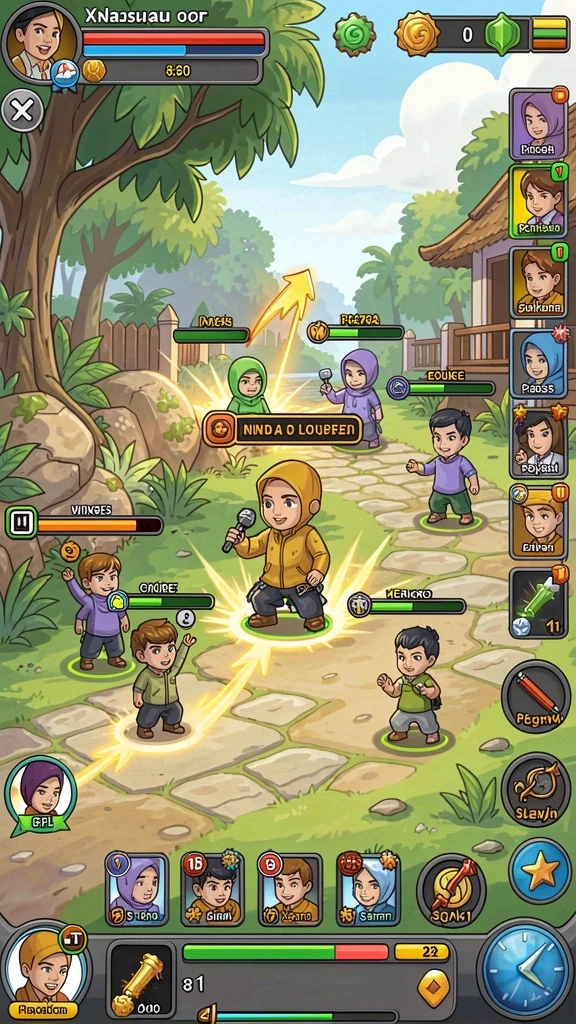Close the battle with the X button
Image resolution: width=576 pixels, height=1024 pixels.
point(22,111)
